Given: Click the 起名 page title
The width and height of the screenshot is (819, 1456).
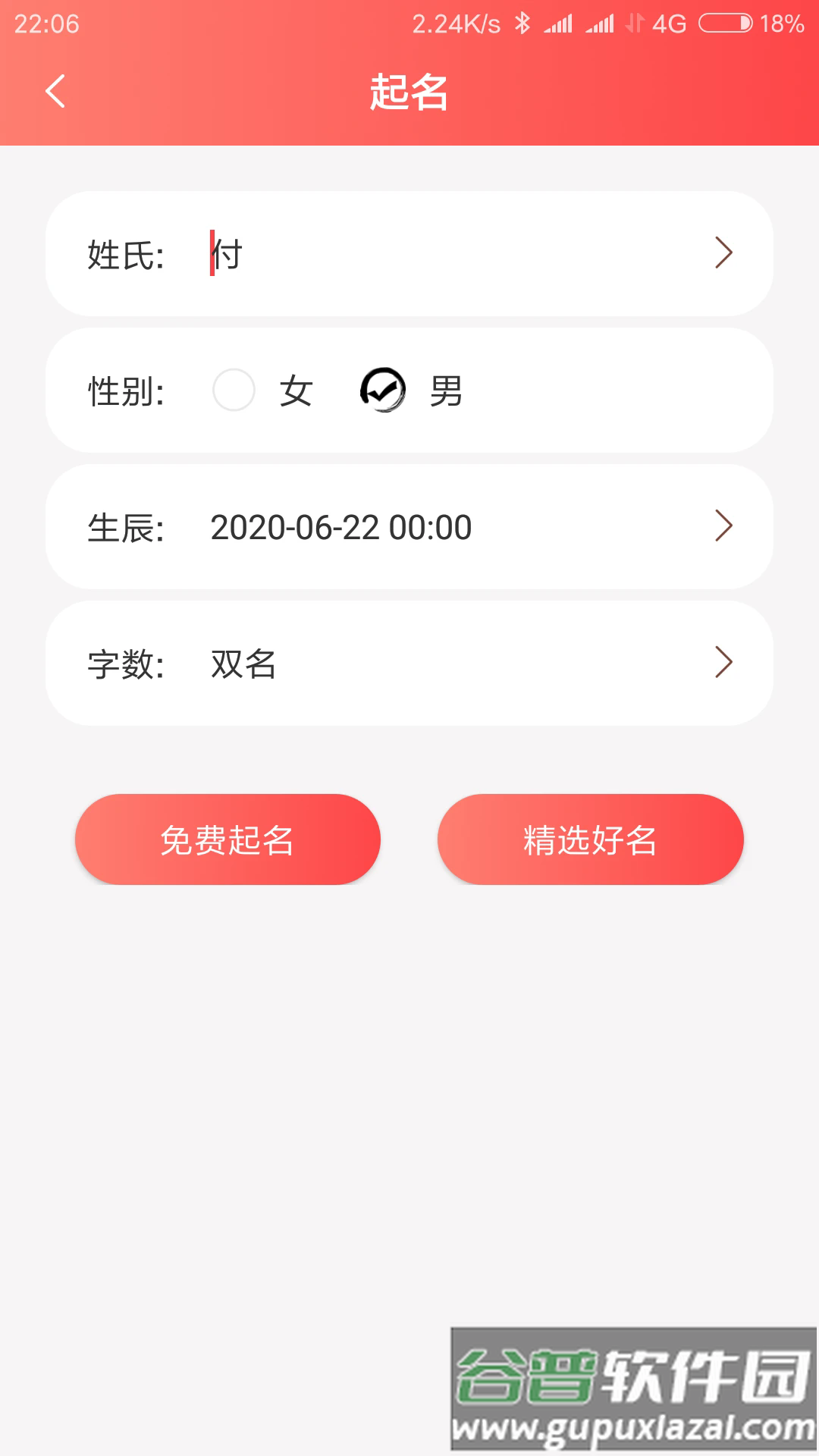Looking at the screenshot, I should pyautogui.click(x=409, y=93).
